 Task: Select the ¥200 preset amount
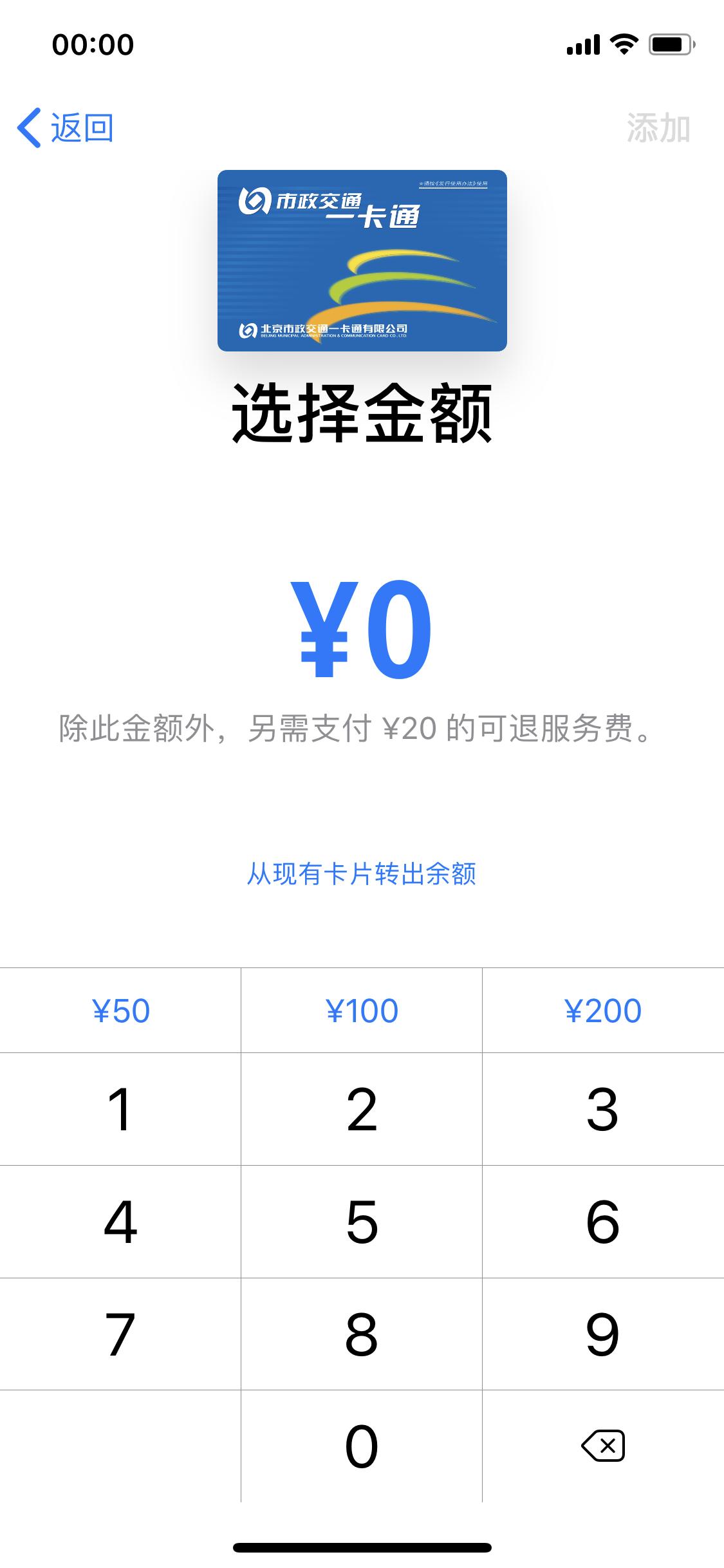(603, 1010)
